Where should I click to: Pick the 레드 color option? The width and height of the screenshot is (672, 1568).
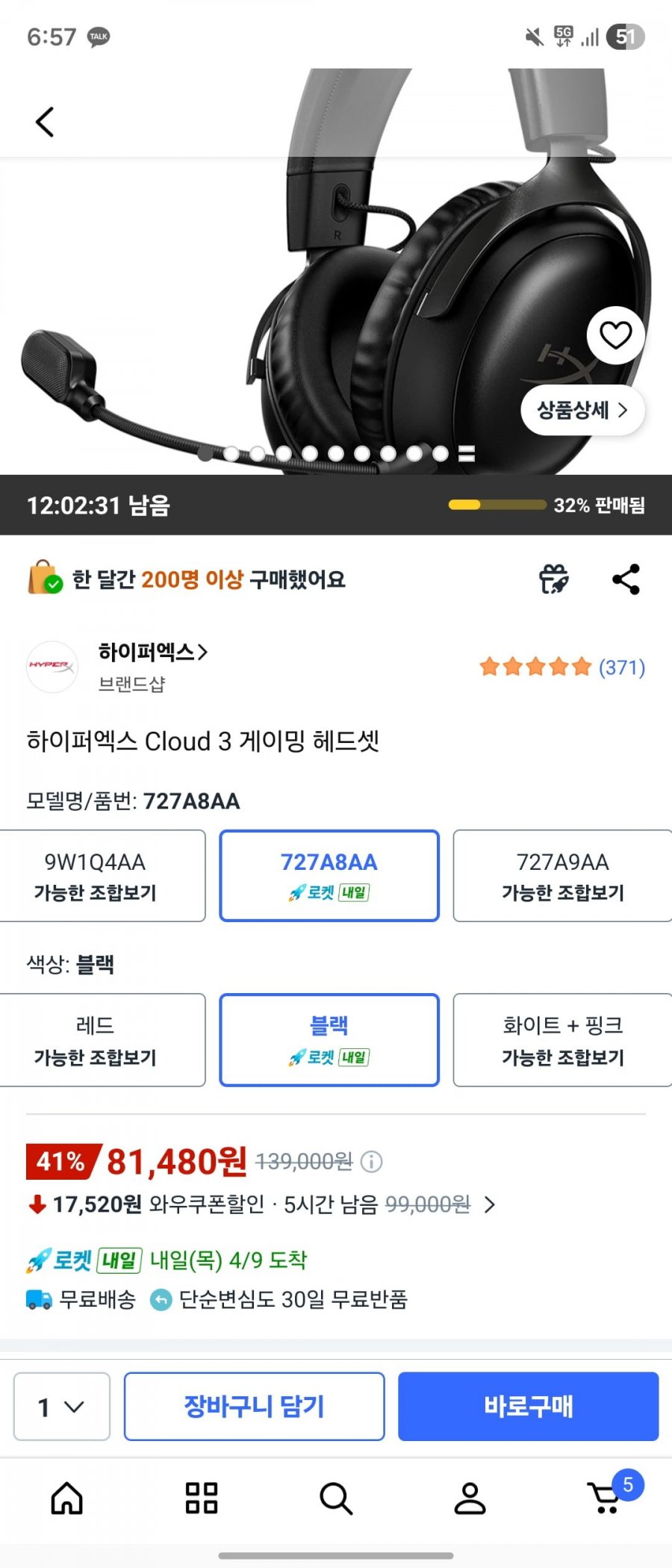(x=96, y=1039)
